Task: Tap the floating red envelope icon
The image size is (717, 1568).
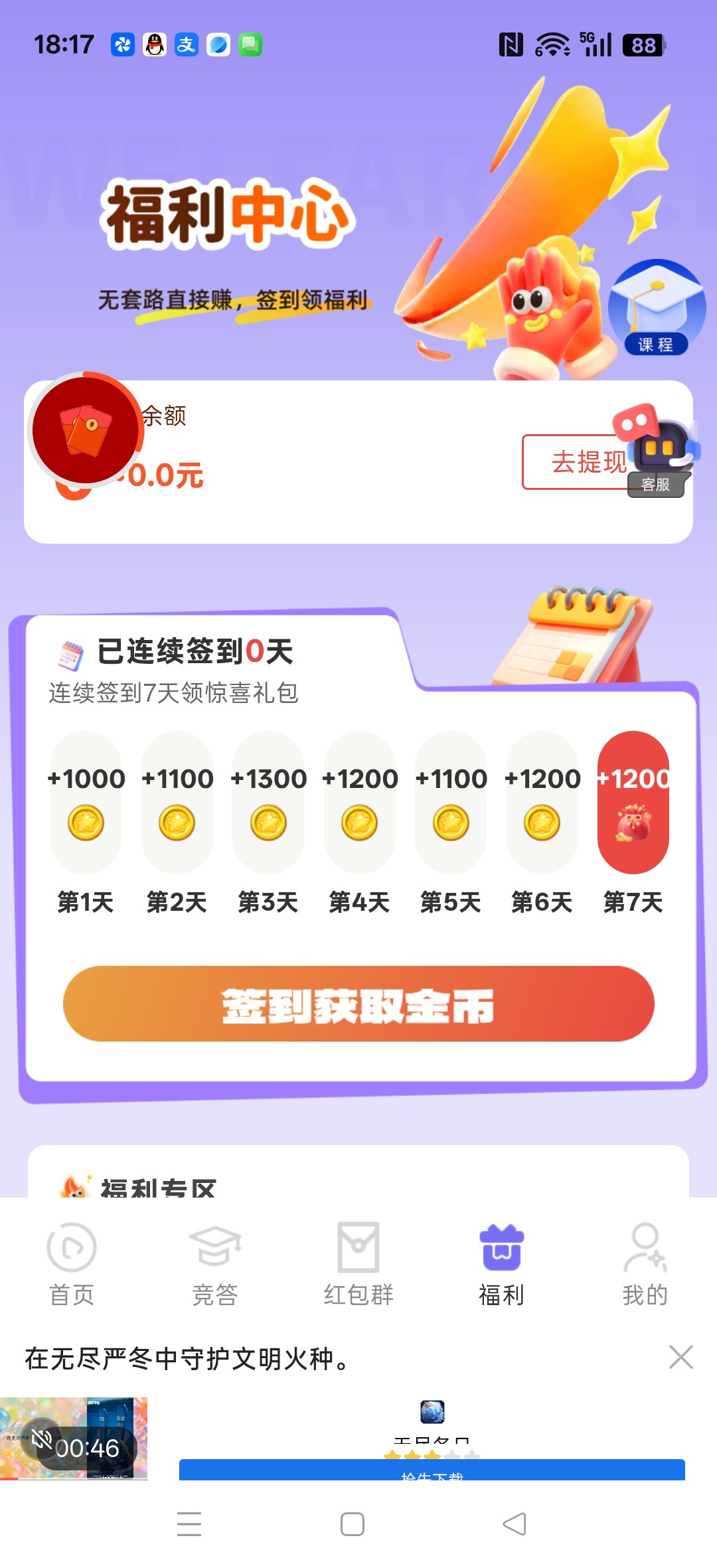Action: pyautogui.click(x=86, y=430)
